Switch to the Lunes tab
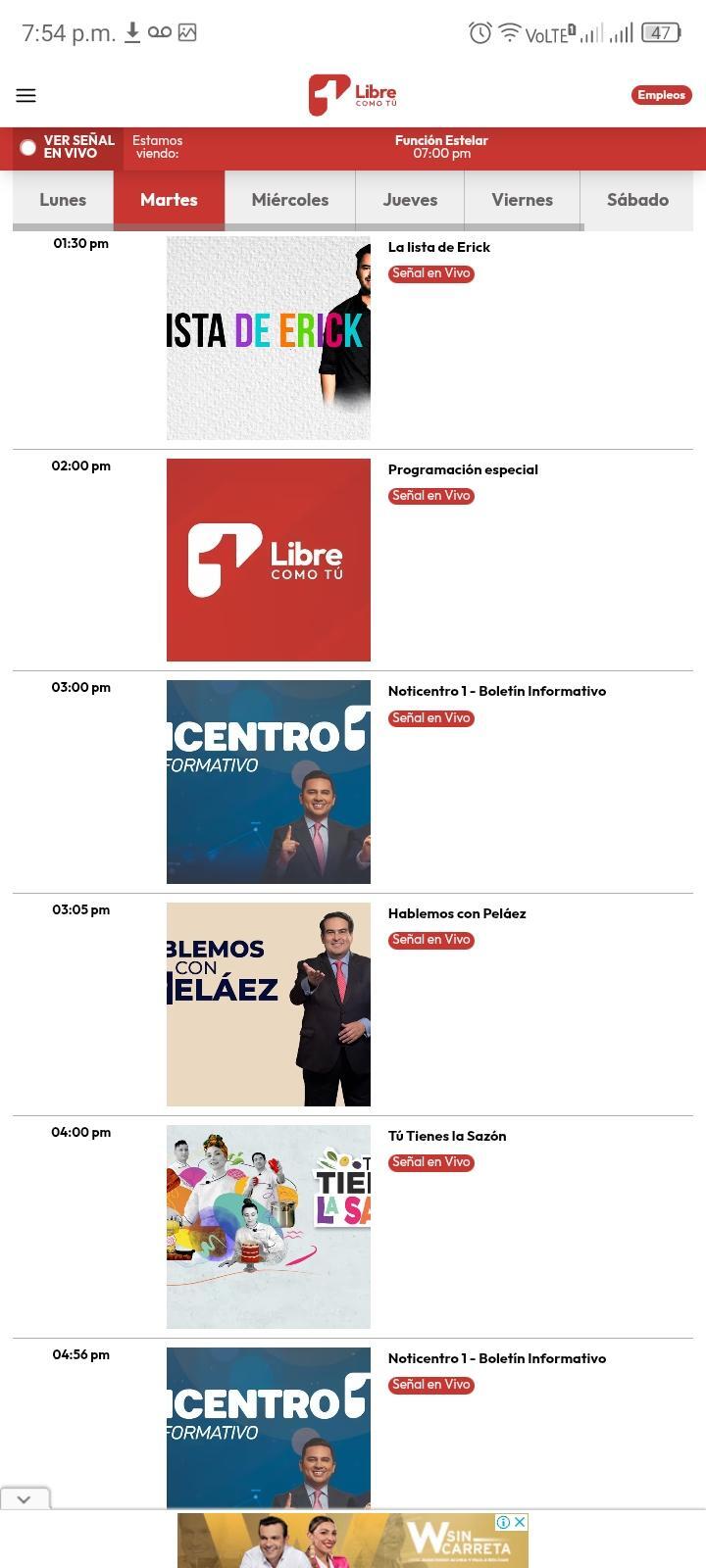The height and width of the screenshot is (1568, 706). (x=63, y=200)
